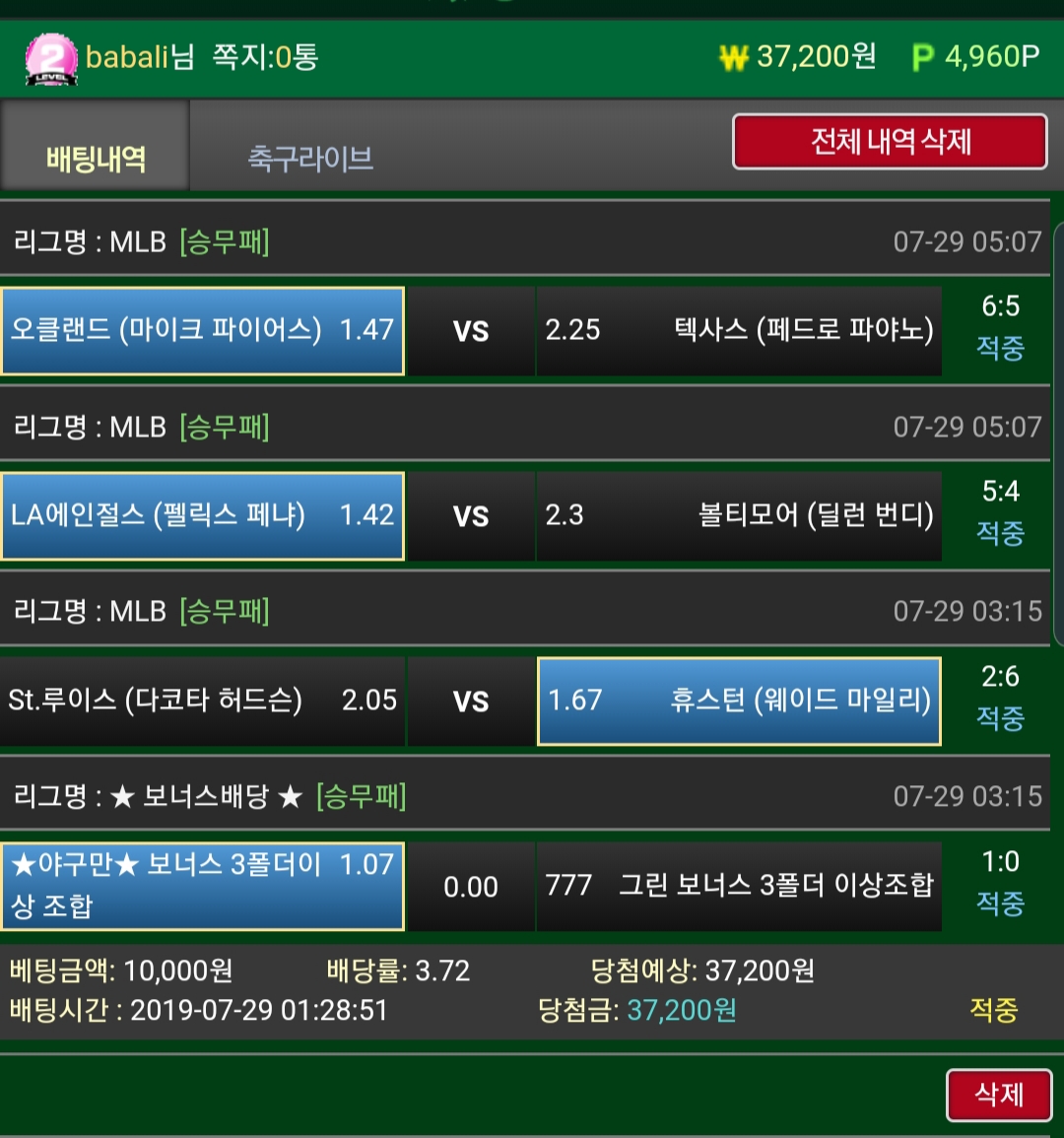This screenshot has height=1138, width=1064.
Task: Open 쪽지 messages inbox
Action: coord(265,56)
